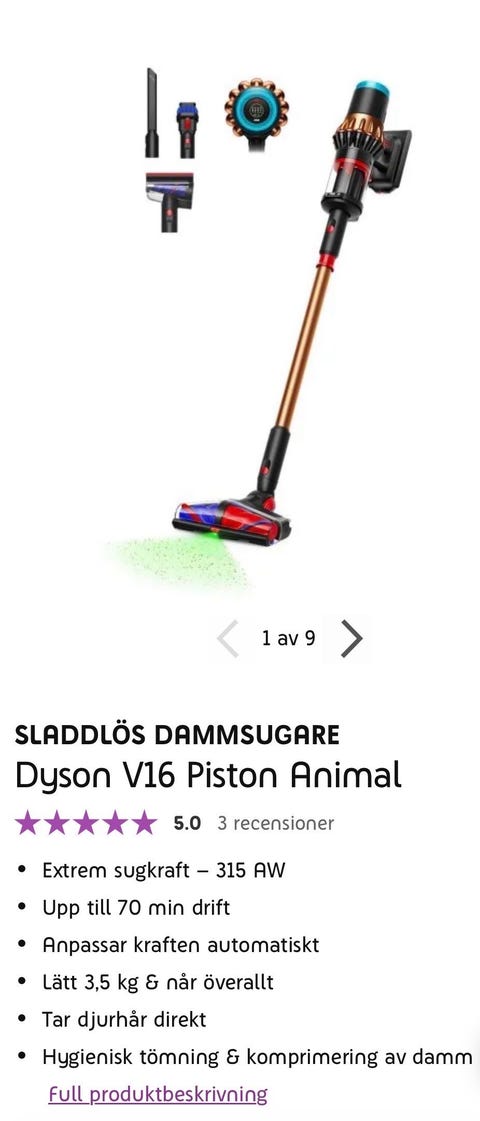Open Full produktbeskrivning link
480x1121 pixels.
pos(157,1094)
